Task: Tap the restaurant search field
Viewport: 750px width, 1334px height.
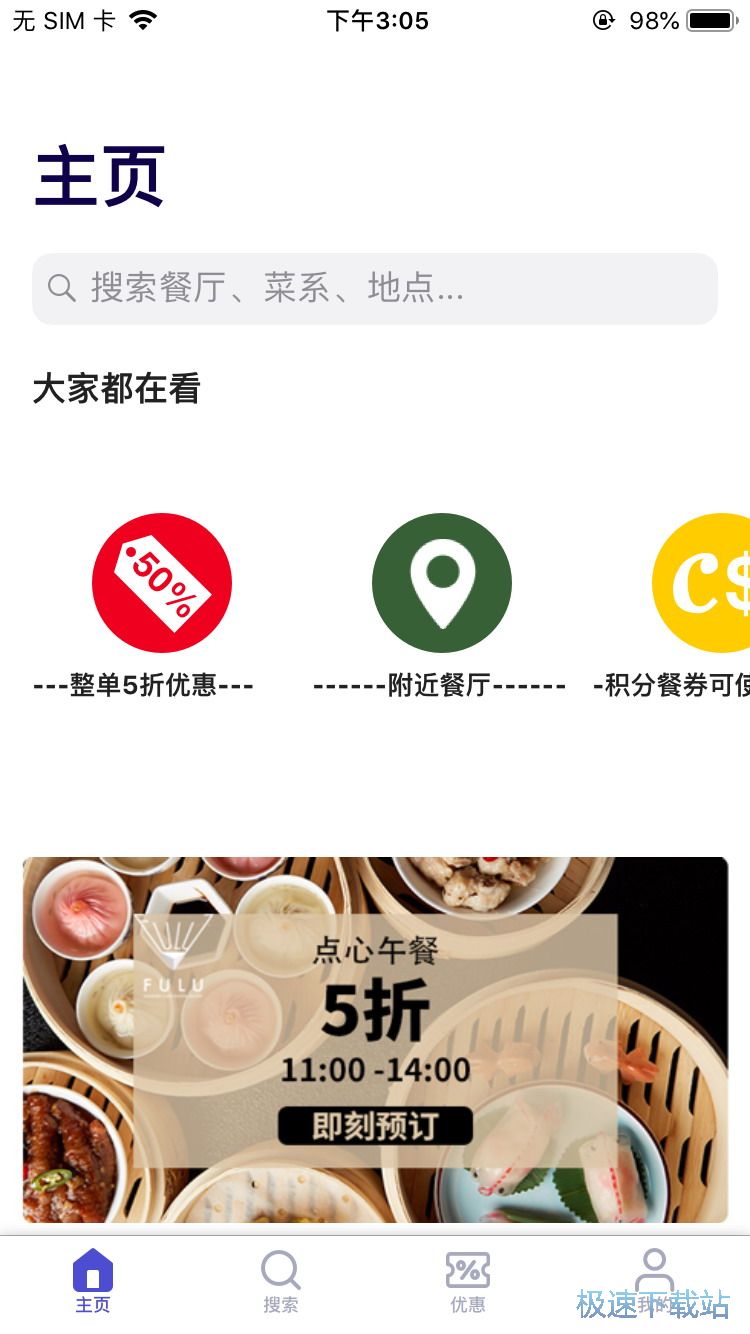Action: tap(375, 289)
